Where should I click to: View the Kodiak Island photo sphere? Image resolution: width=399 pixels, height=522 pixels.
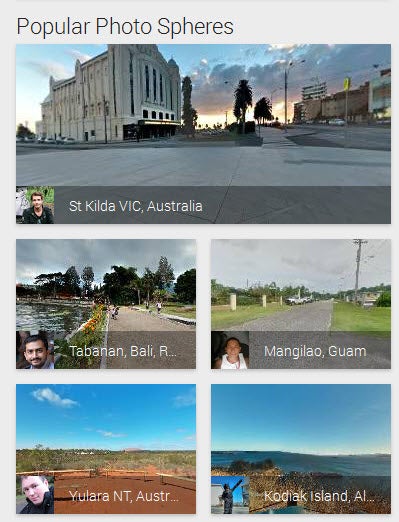point(301,449)
